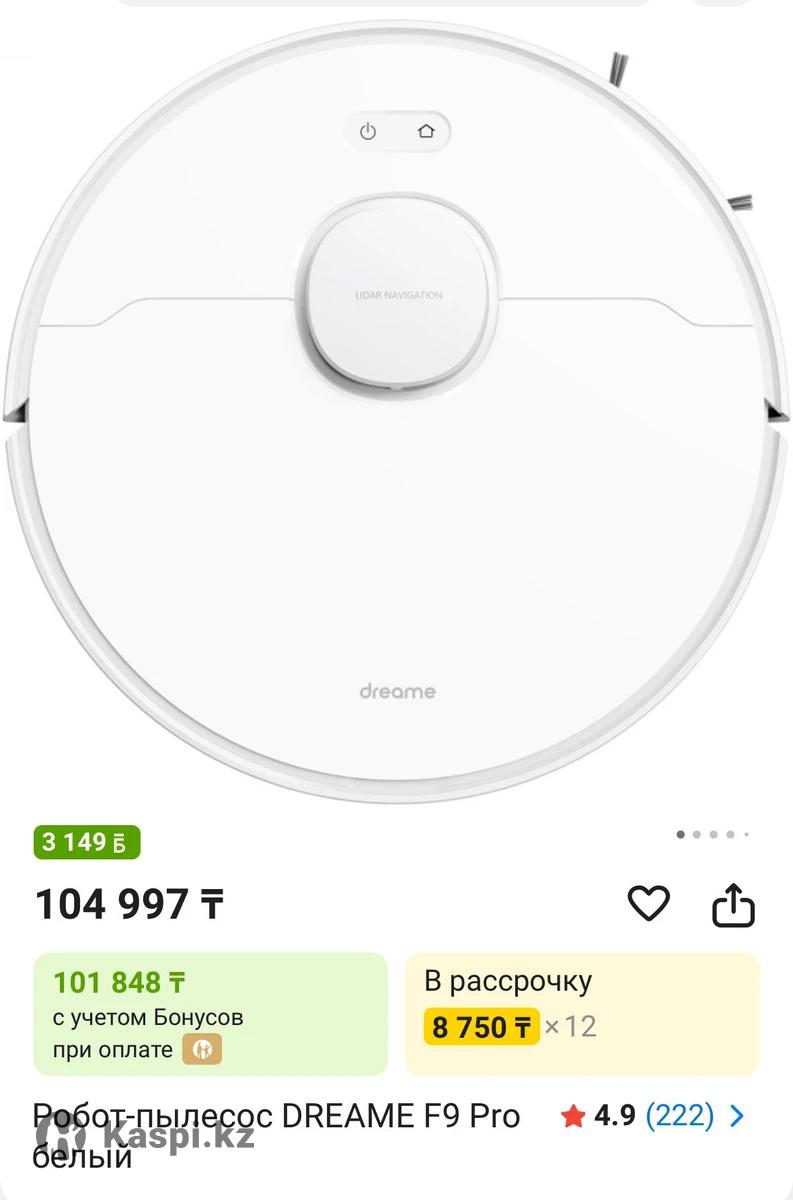Open the robot vacuum product photo

click(396, 420)
